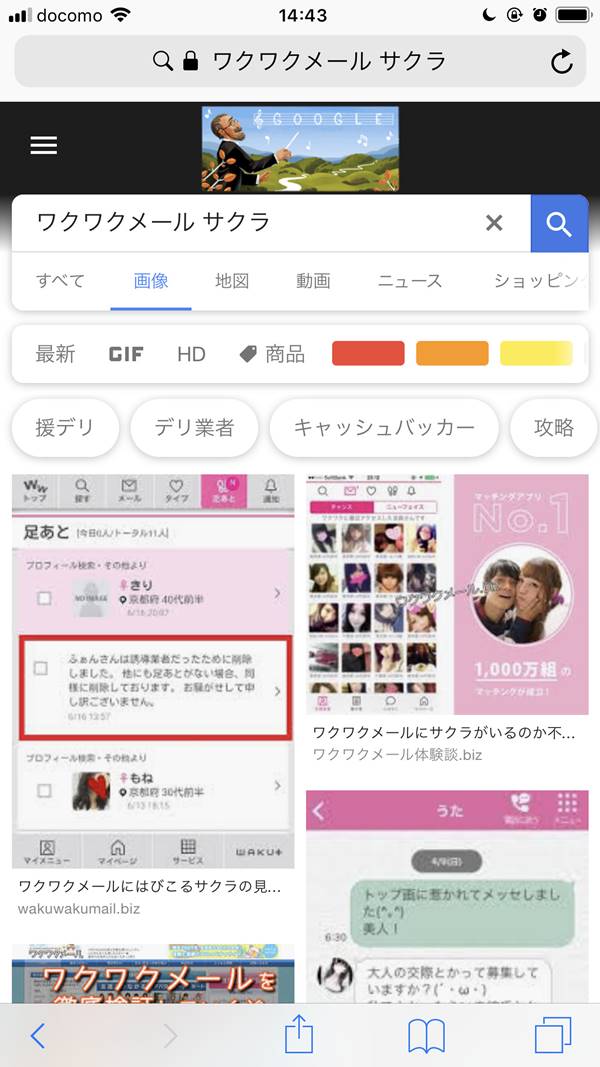The height and width of the screenshot is (1067, 600).
Task: Switch to the すべて tab
Action: click(x=60, y=281)
